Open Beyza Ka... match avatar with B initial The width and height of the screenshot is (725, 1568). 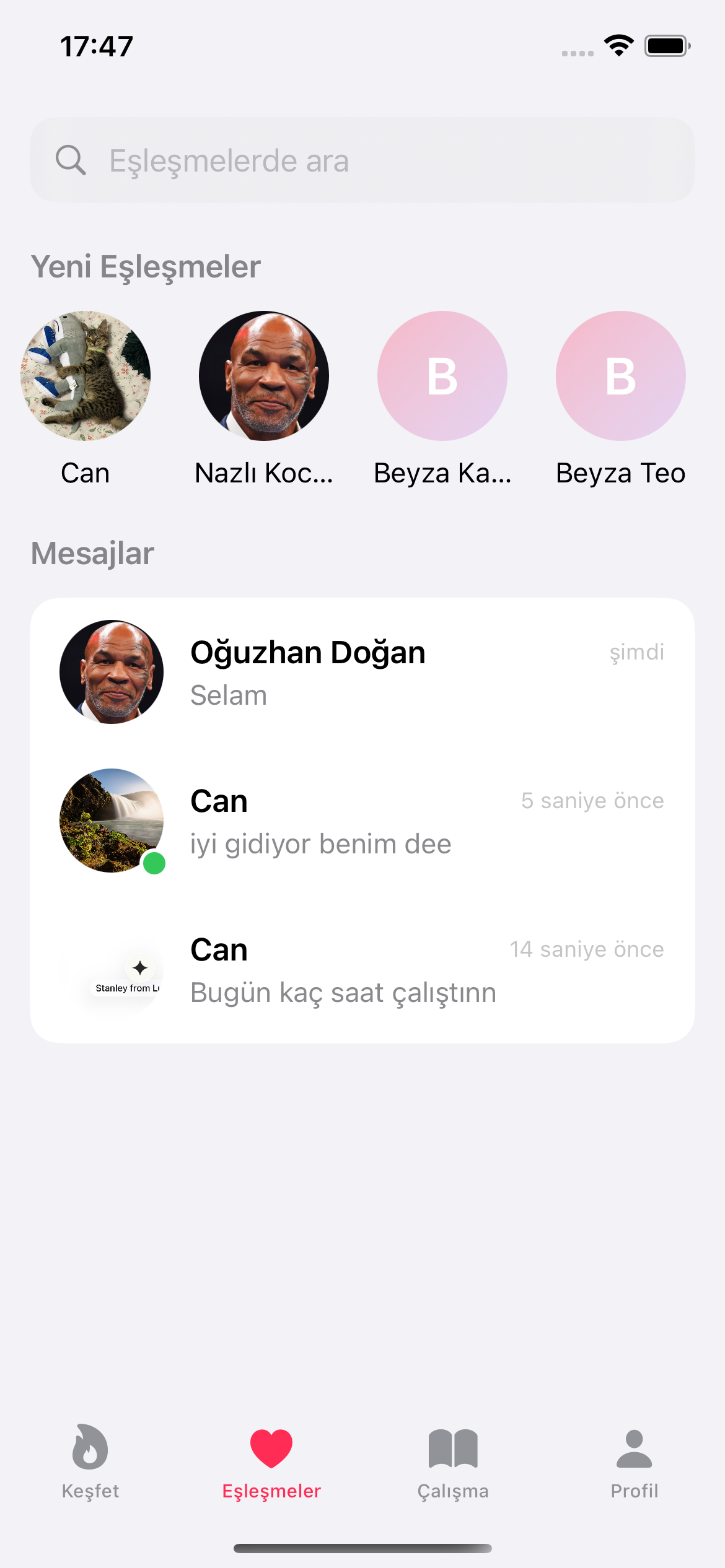click(442, 375)
